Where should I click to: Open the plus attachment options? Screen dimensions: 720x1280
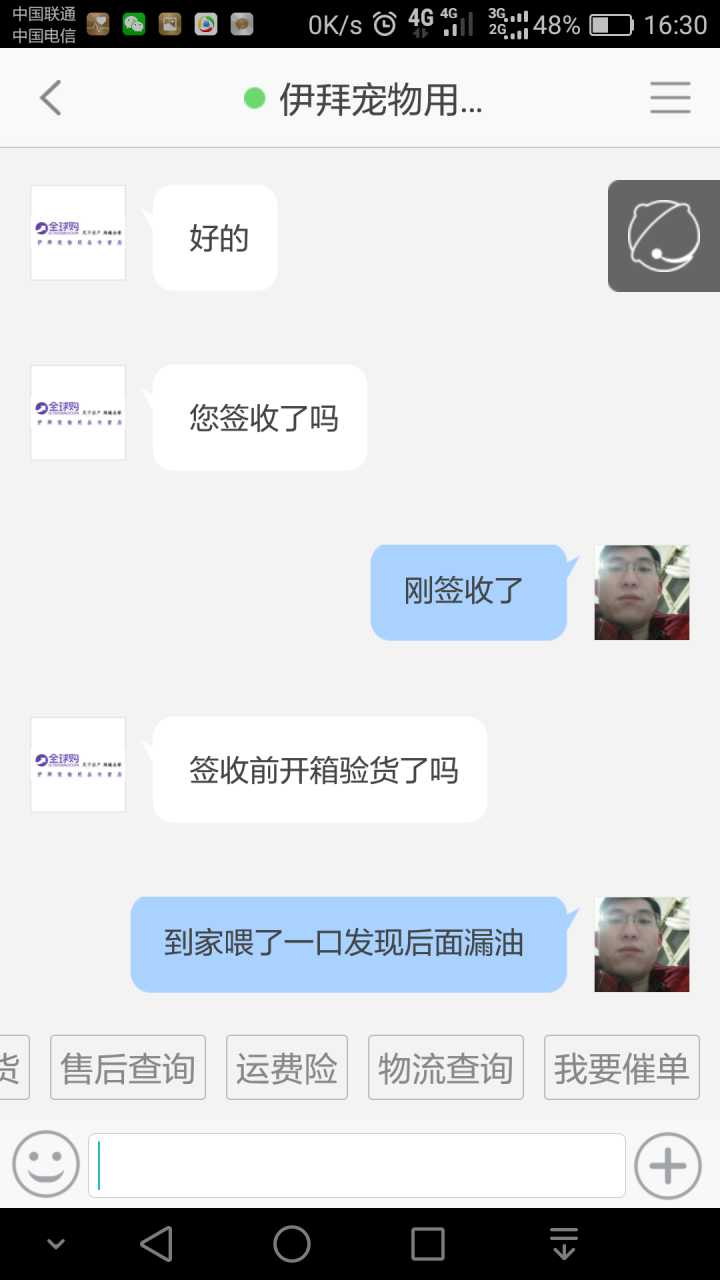[668, 1165]
